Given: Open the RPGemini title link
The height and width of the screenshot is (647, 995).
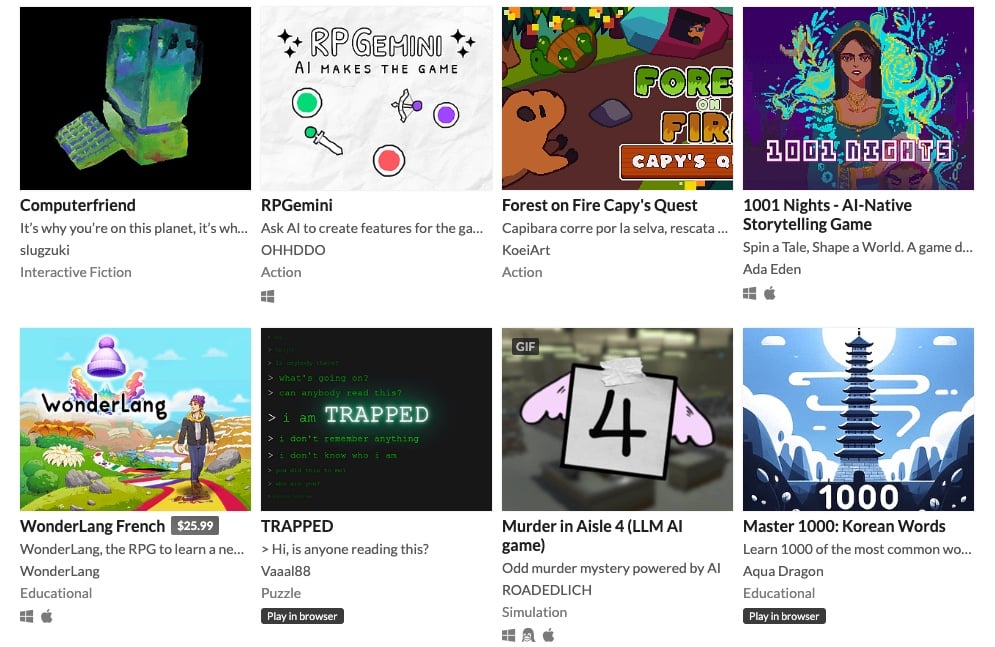Looking at the screenshot, I should coord(297,205).
